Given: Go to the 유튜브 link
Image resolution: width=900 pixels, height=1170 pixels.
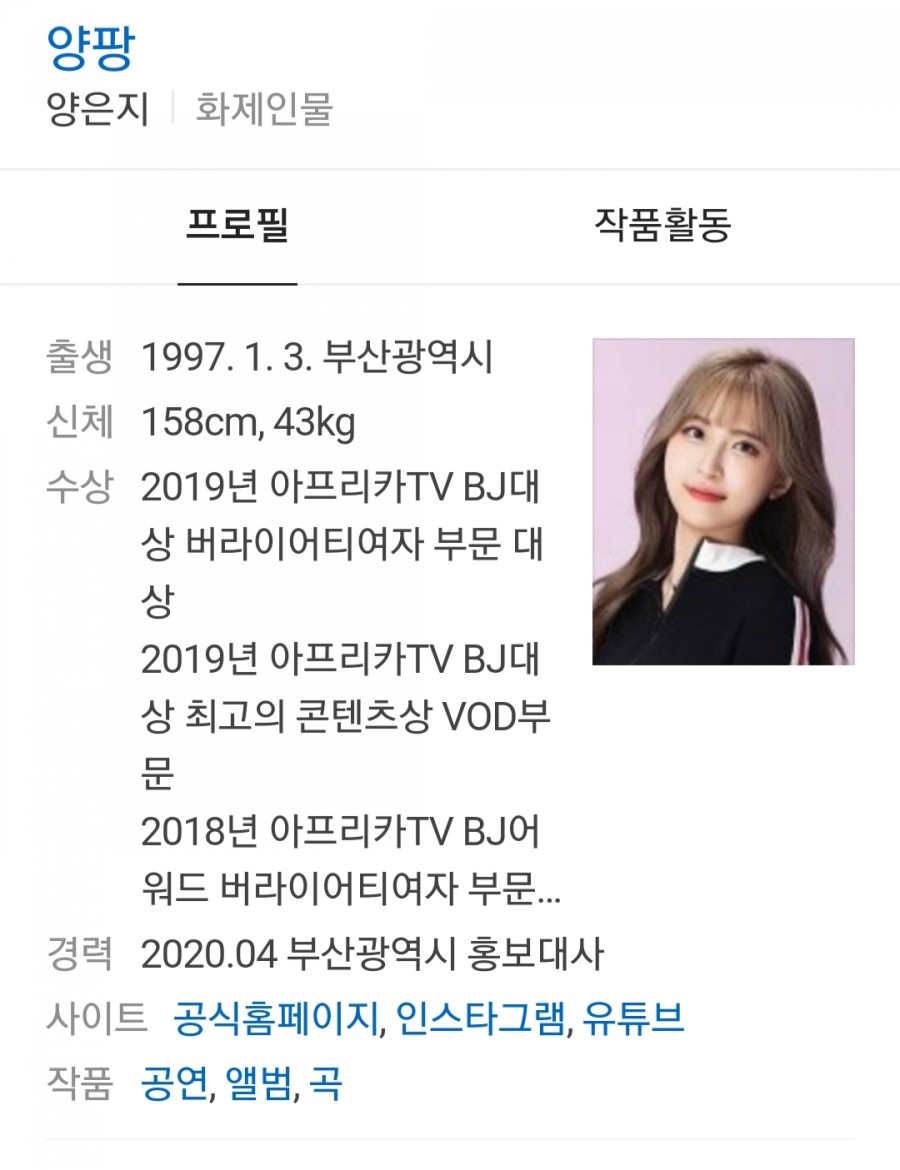Looking at the screenshot, I should [x=633, y=1019].
